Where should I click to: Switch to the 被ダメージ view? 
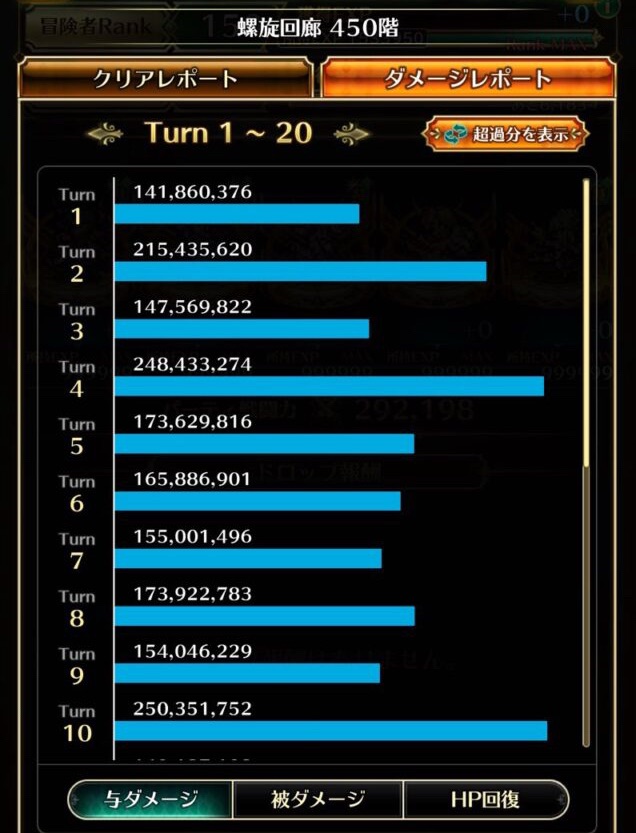[318, 799]
